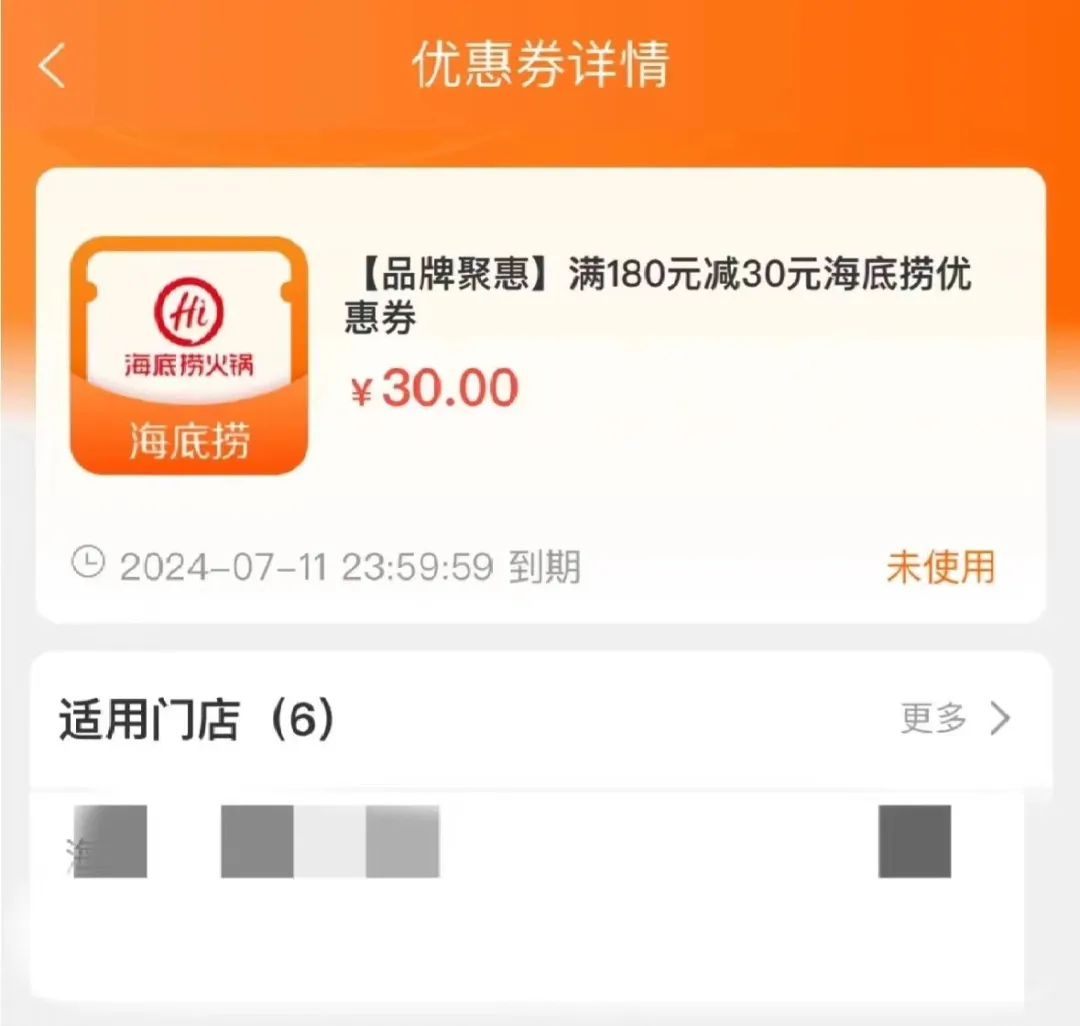Screen dimensions: 1080x1026
Task: Go back from coupon details
Action: (x=52, y=67)
